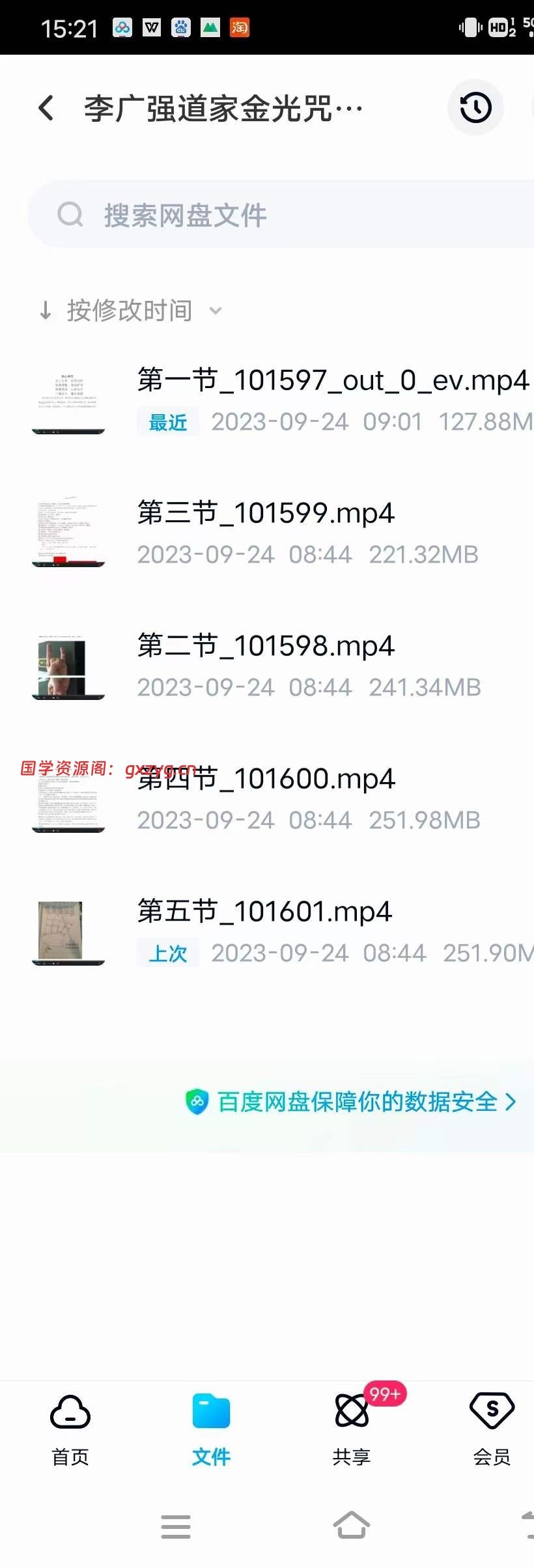Image resolution: width=534 pixels, height=1568 pixels.
Task: Tap the system home button
Action: pos(352,1525)
